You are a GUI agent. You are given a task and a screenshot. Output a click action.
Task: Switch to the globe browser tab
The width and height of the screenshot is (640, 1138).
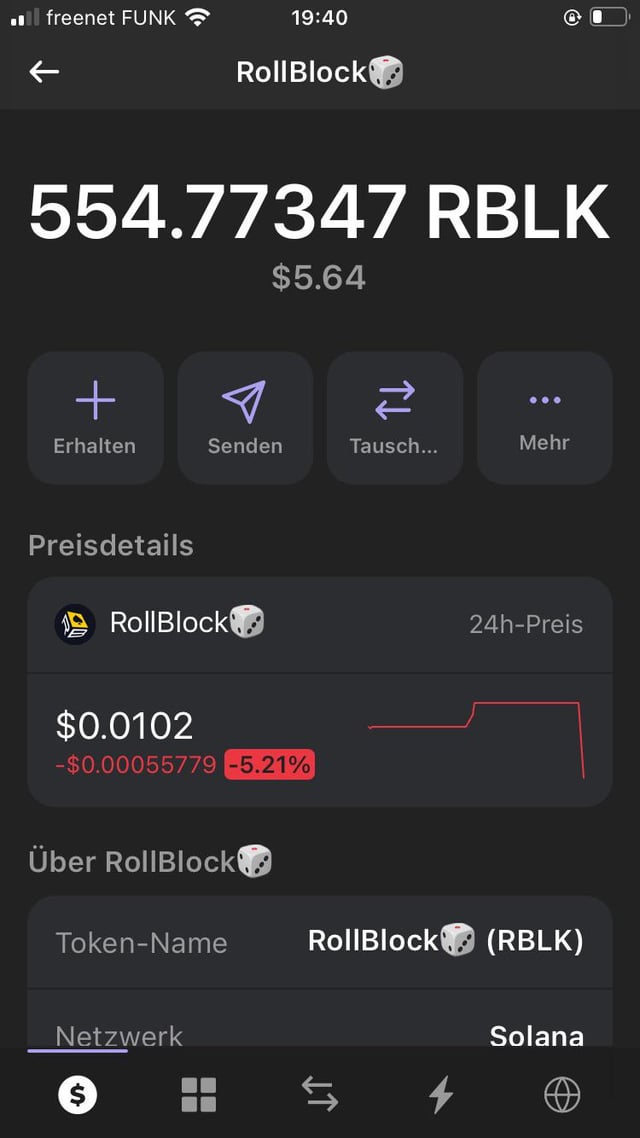[562, 1095]
